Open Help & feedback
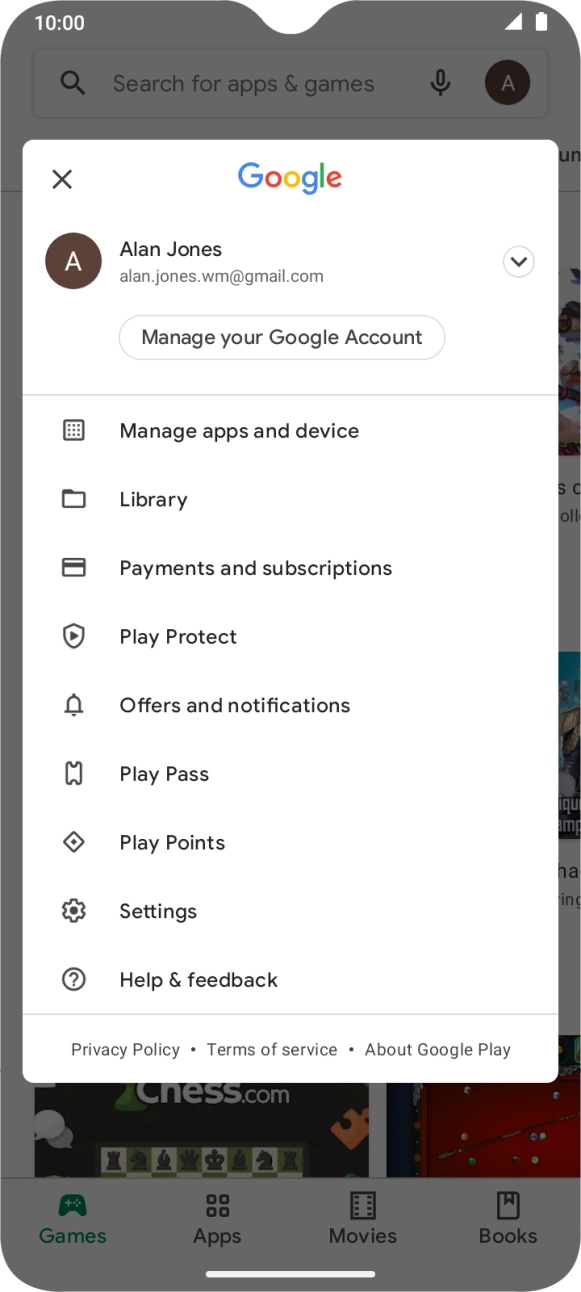The image size is (581, 1292). tap(290, 980)
